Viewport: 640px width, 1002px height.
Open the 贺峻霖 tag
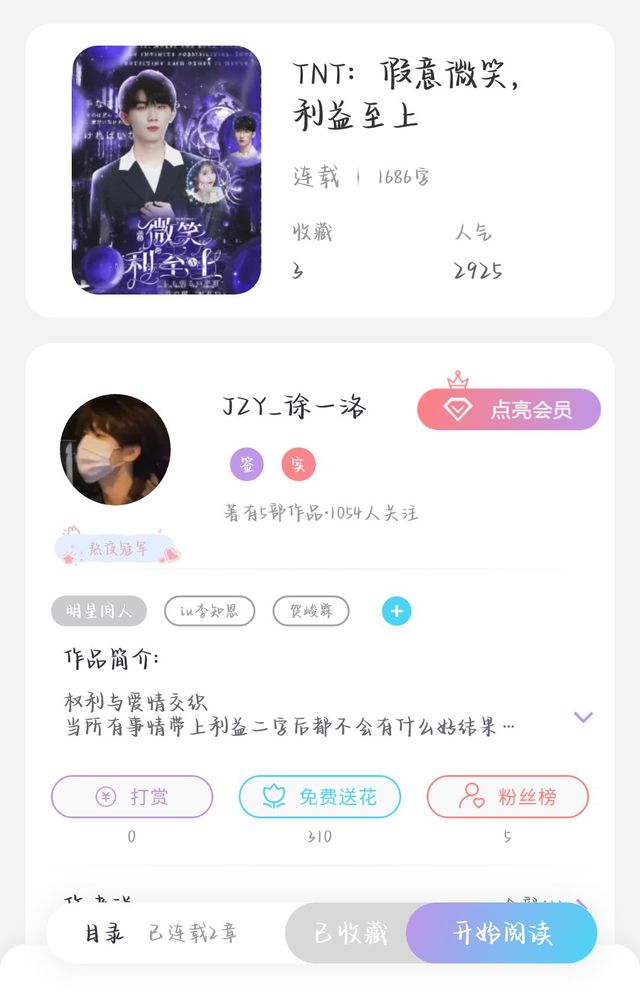[x=311, y=611]
